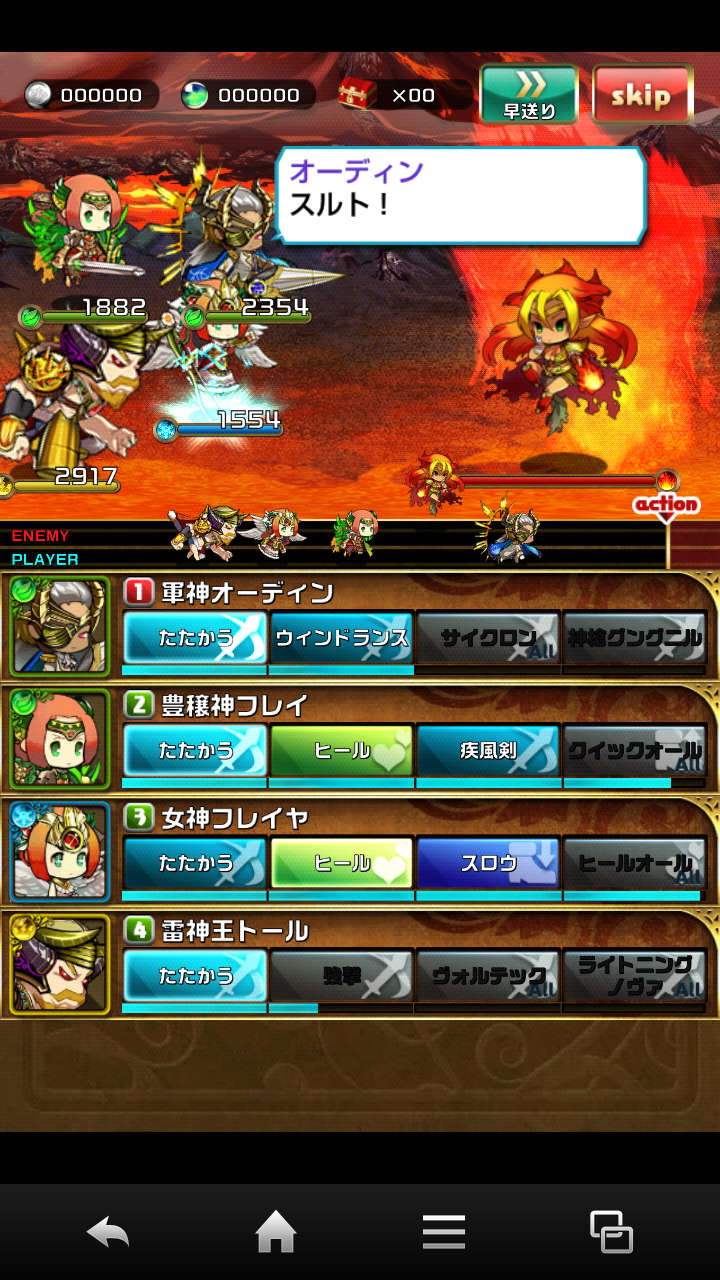The image size is (720, 1280).
Task: Cast ヒール with 豊穣神フレイ
Action: click(341, 750)
